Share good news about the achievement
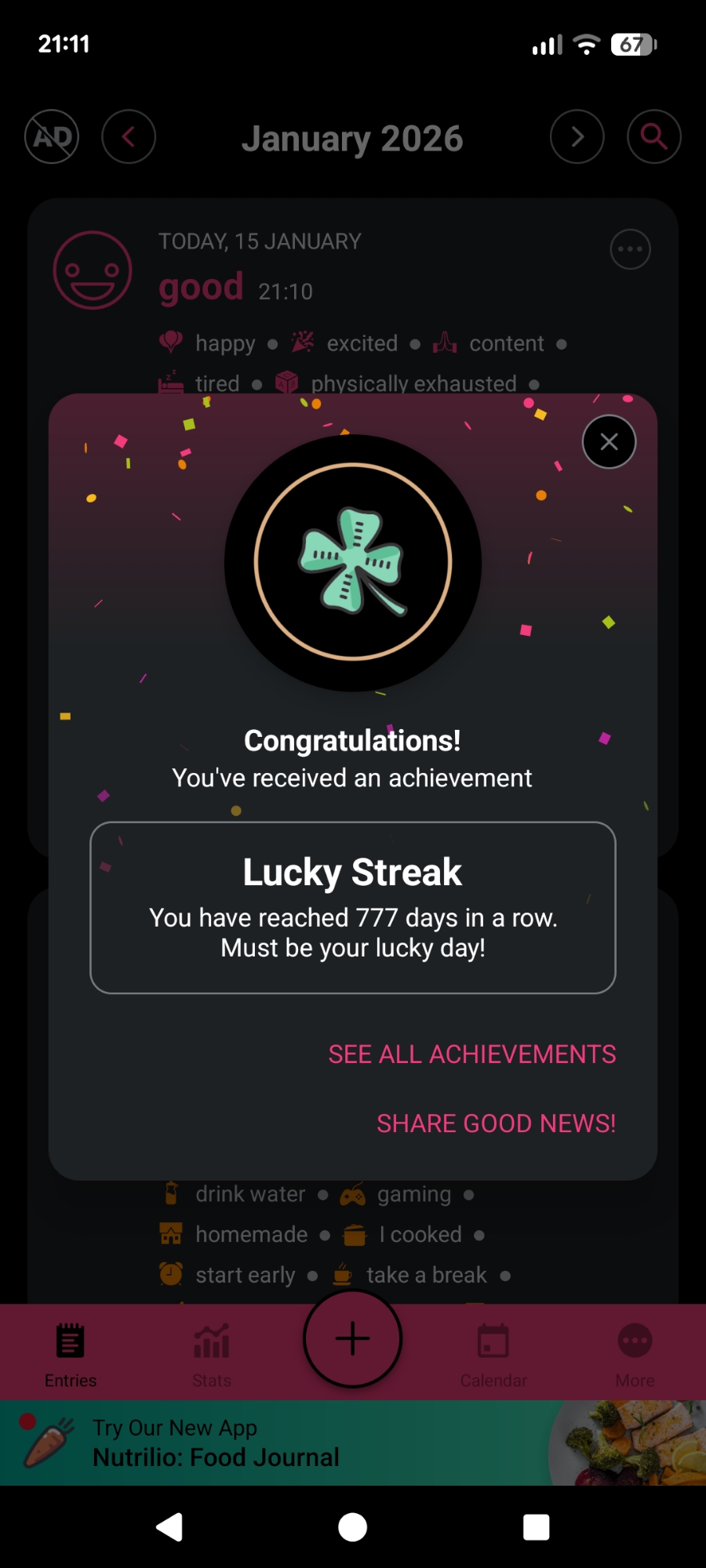 tap(496, 1123)
